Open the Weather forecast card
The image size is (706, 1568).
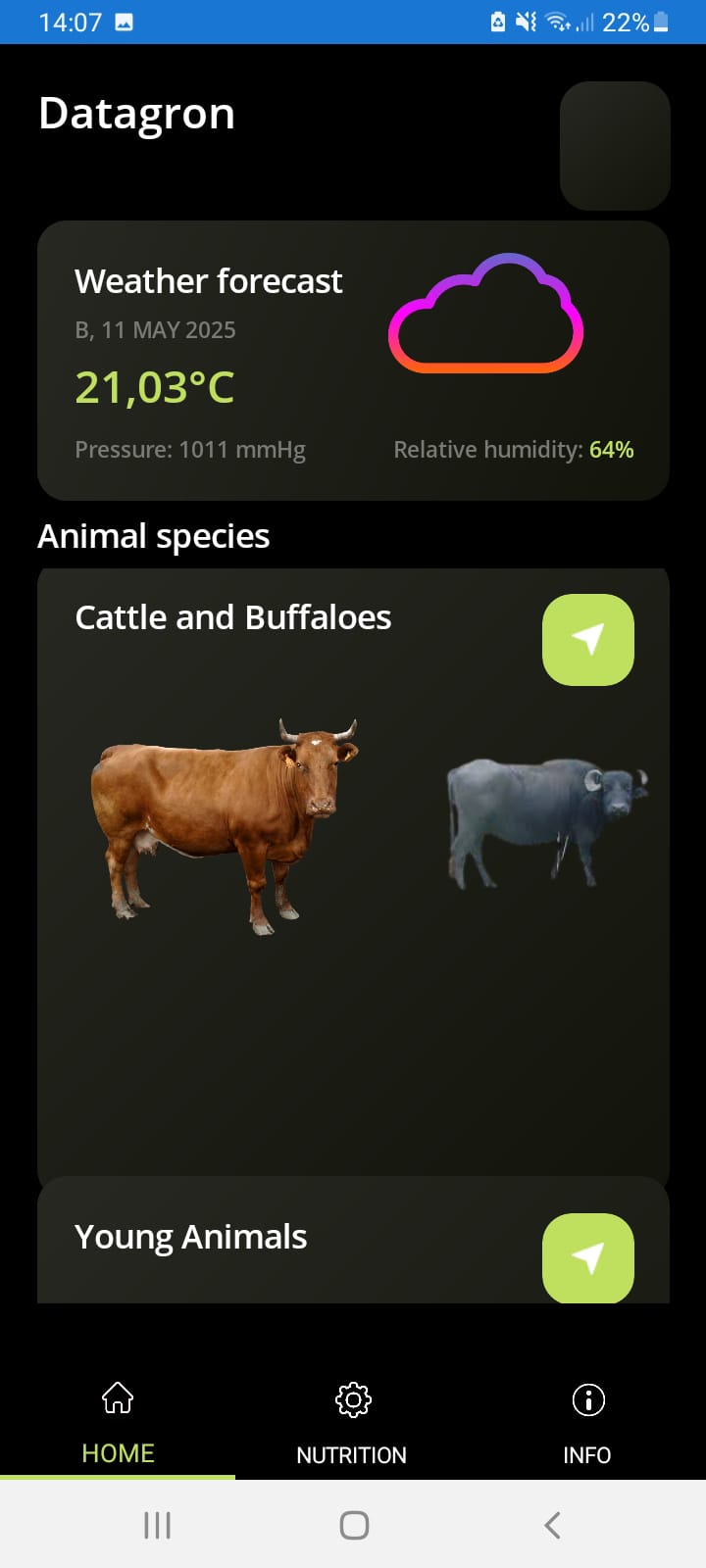coord(353,361)
